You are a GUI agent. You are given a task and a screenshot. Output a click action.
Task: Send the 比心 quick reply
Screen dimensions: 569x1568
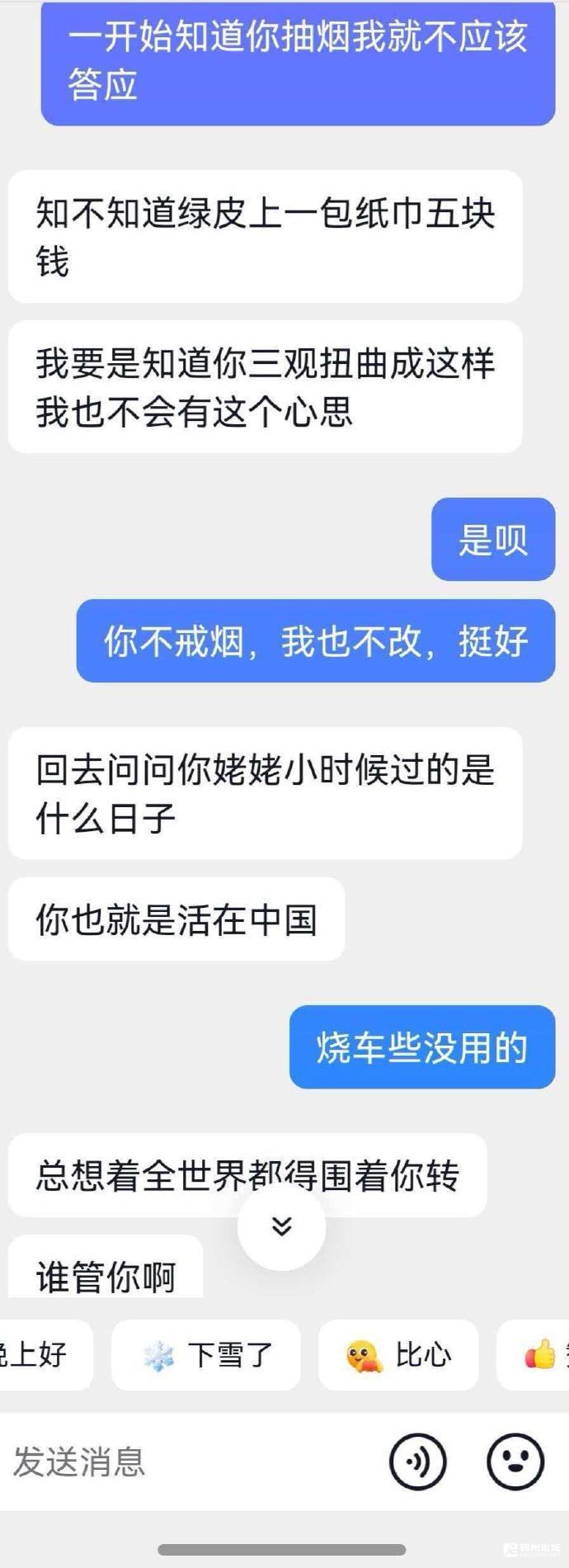coord(398,1355)
